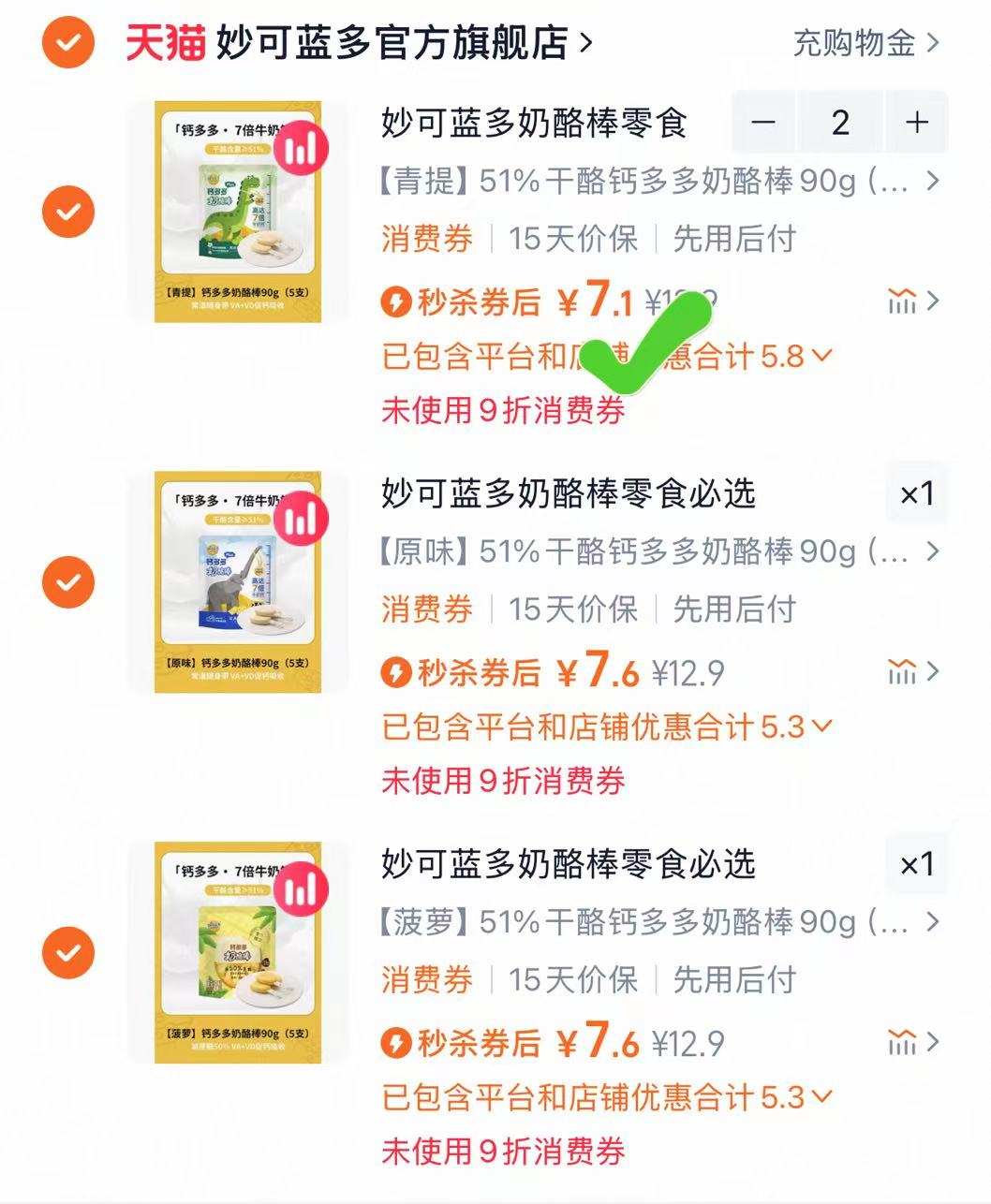Click 未使用9折消费券 on the 青提 item

[x=504, y=412]
